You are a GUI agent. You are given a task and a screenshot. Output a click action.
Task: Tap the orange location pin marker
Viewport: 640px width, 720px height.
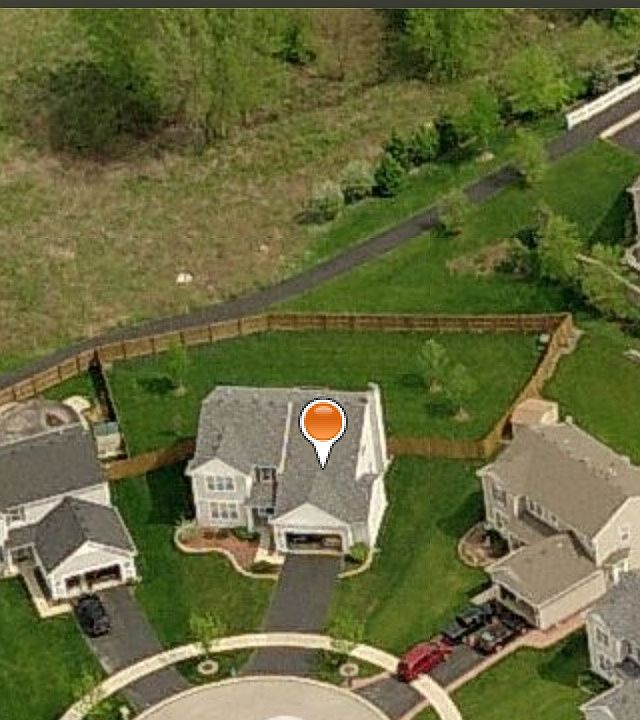tap(322, 426)
